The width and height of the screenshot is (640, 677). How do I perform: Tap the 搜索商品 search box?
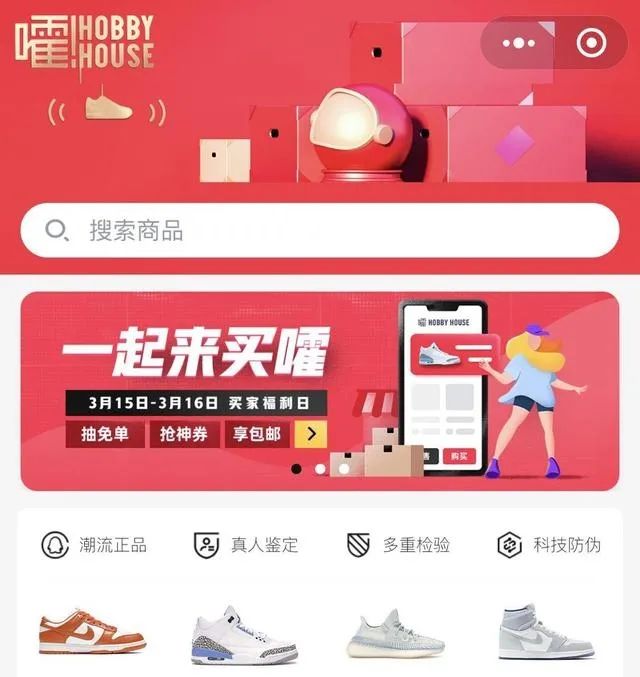pyautogui.click(x=320, y=230)
